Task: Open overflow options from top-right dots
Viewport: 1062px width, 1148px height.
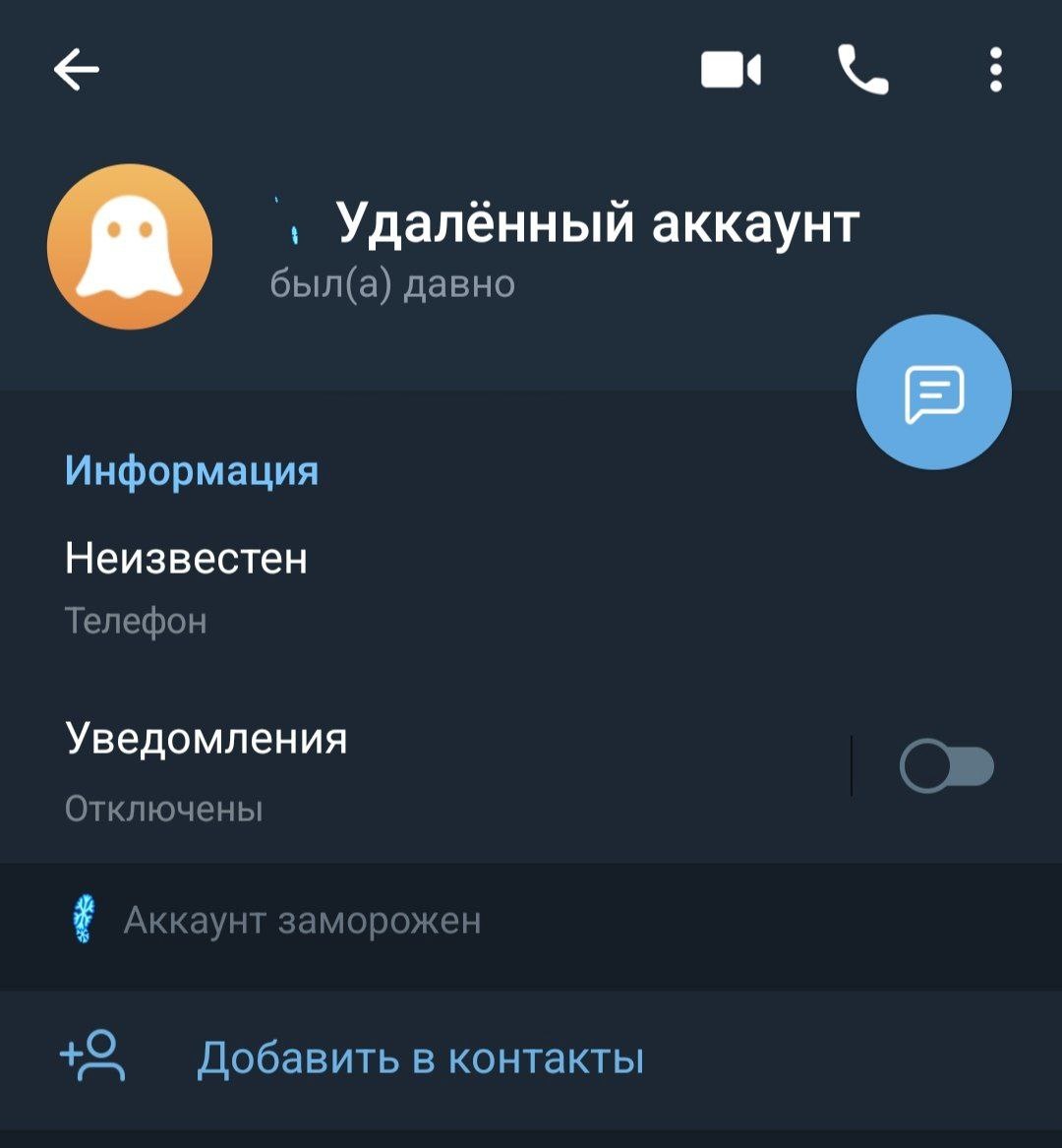Action: point(996,67)
